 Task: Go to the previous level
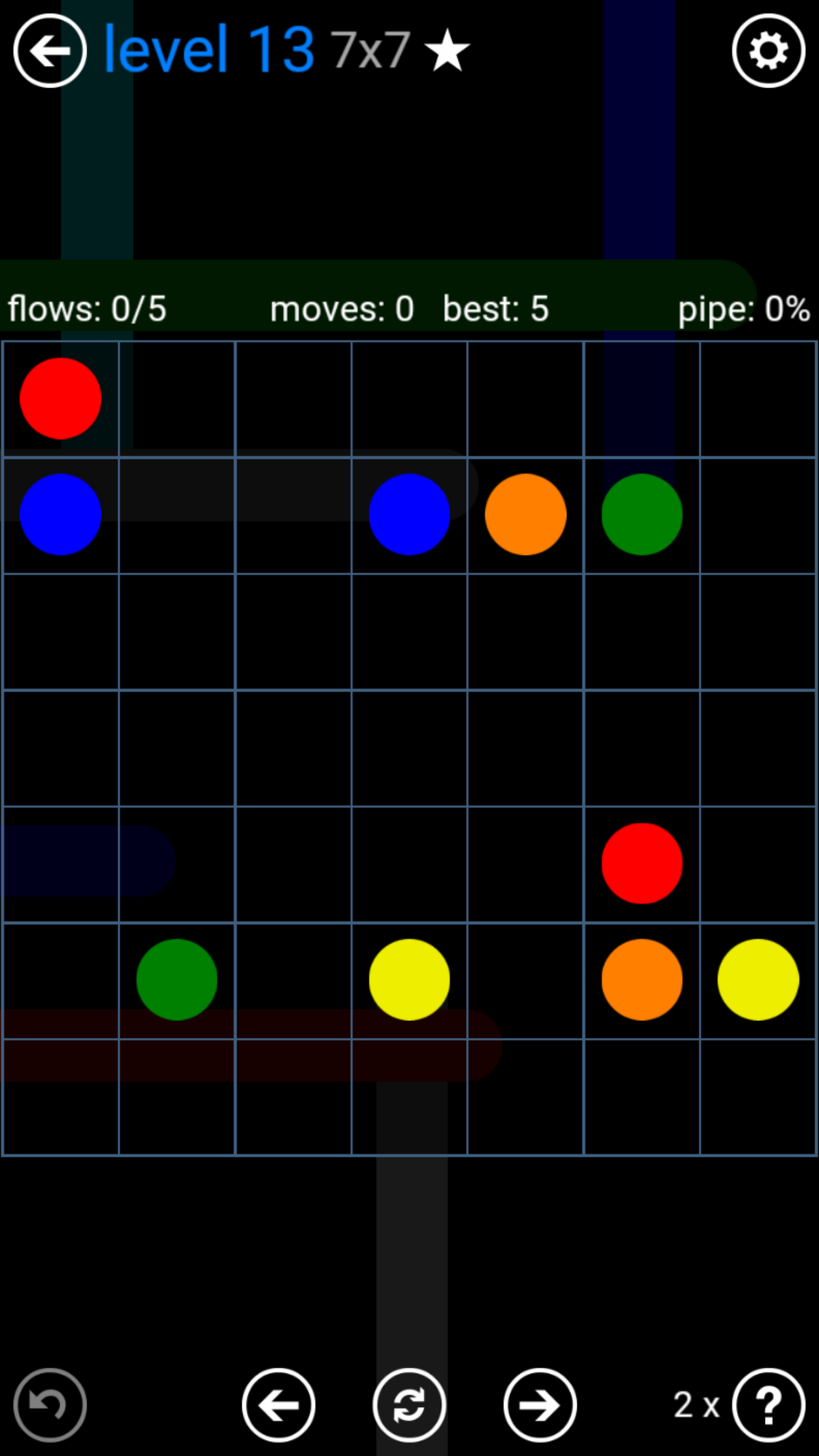[x=279, y=1405]
